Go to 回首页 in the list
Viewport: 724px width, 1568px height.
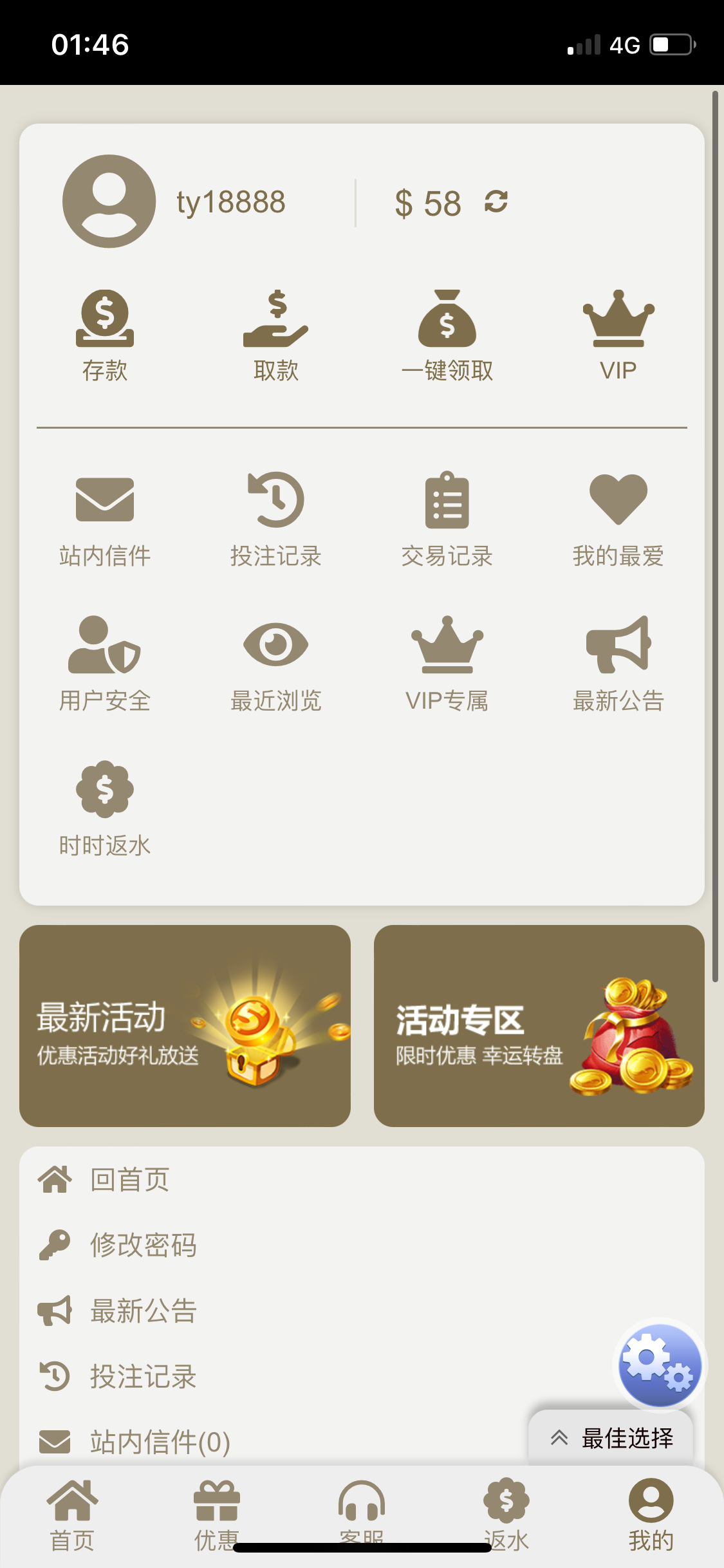point(129,1180)
